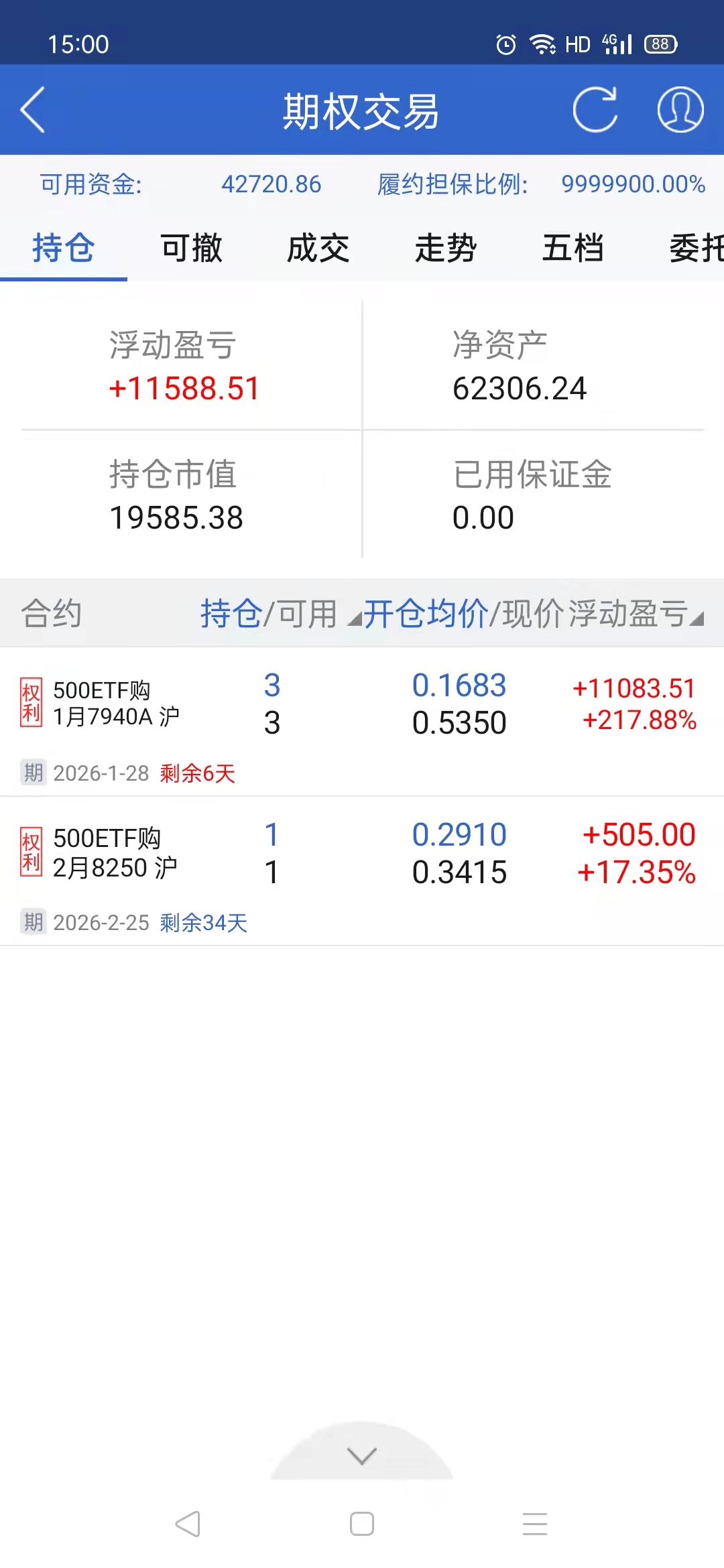Open system recent apps
Image resolution: width=724 pixels, height=1568 pixels.
(x=535, y=1524)
